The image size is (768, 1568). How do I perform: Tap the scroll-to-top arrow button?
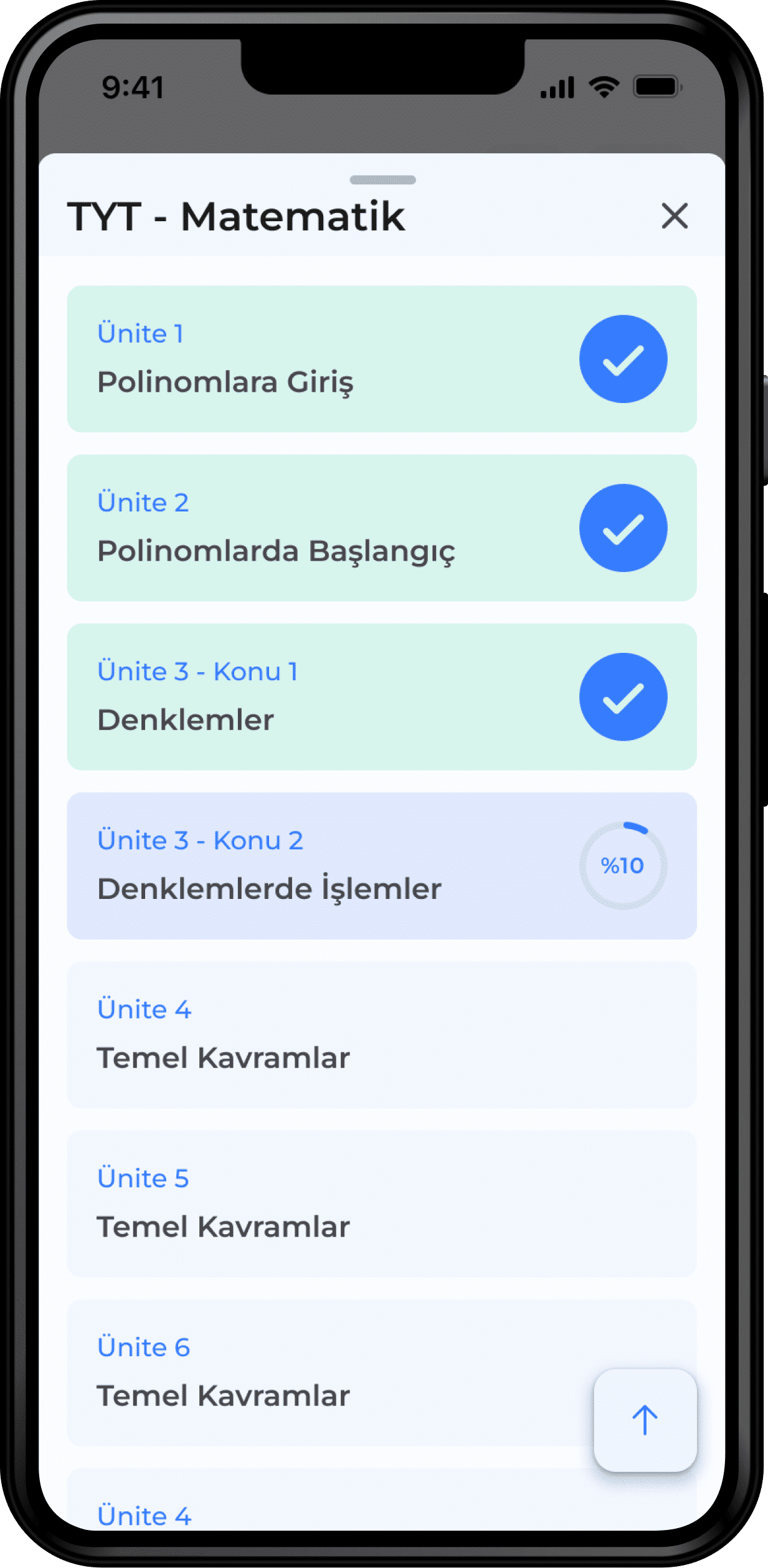pos(645,1420)
